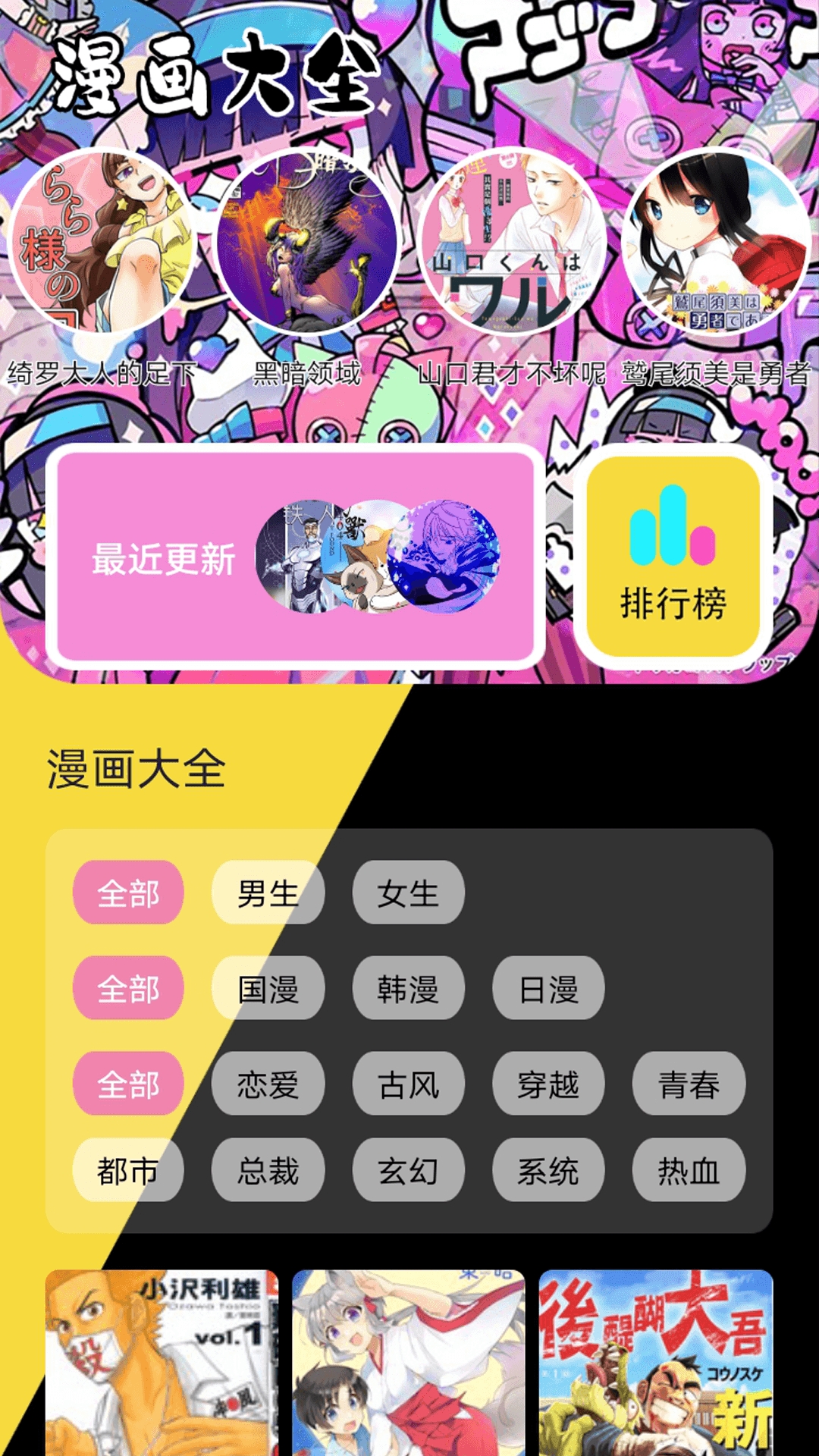Select the 玄幻 genre chip
819x1456 pixels.
pos(408,1170)
